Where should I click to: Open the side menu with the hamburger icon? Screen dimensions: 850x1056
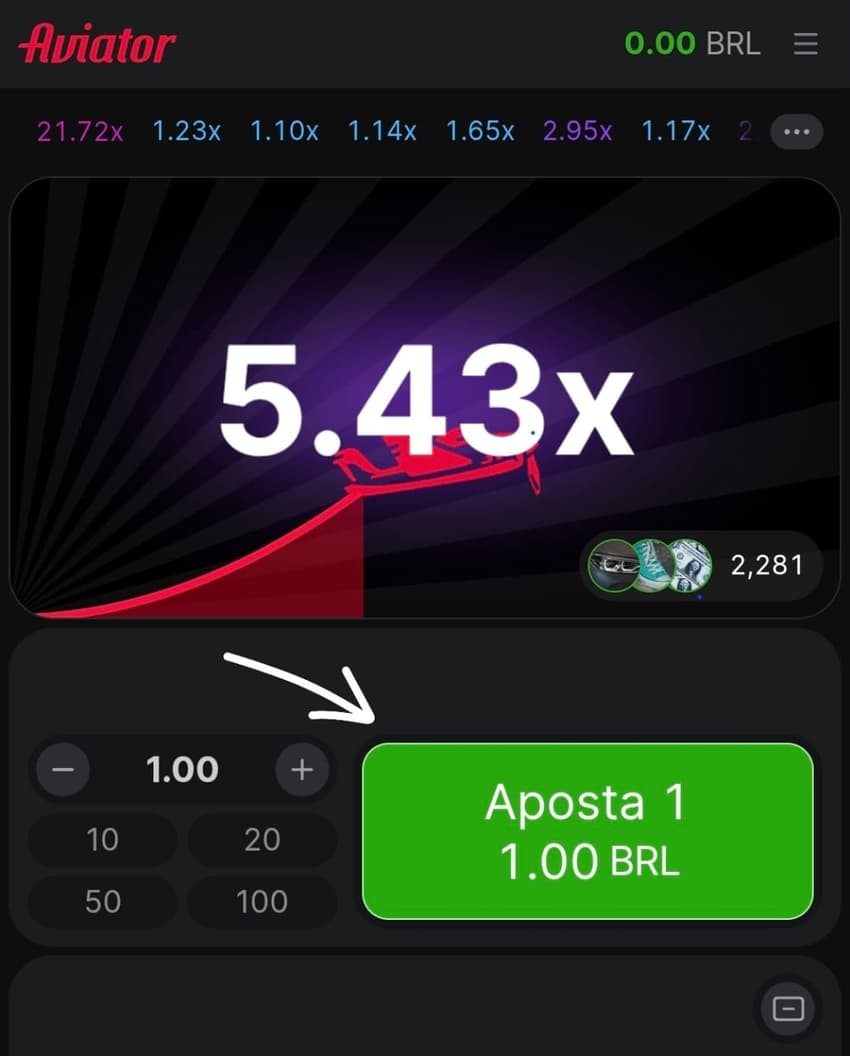click(806, 43)
